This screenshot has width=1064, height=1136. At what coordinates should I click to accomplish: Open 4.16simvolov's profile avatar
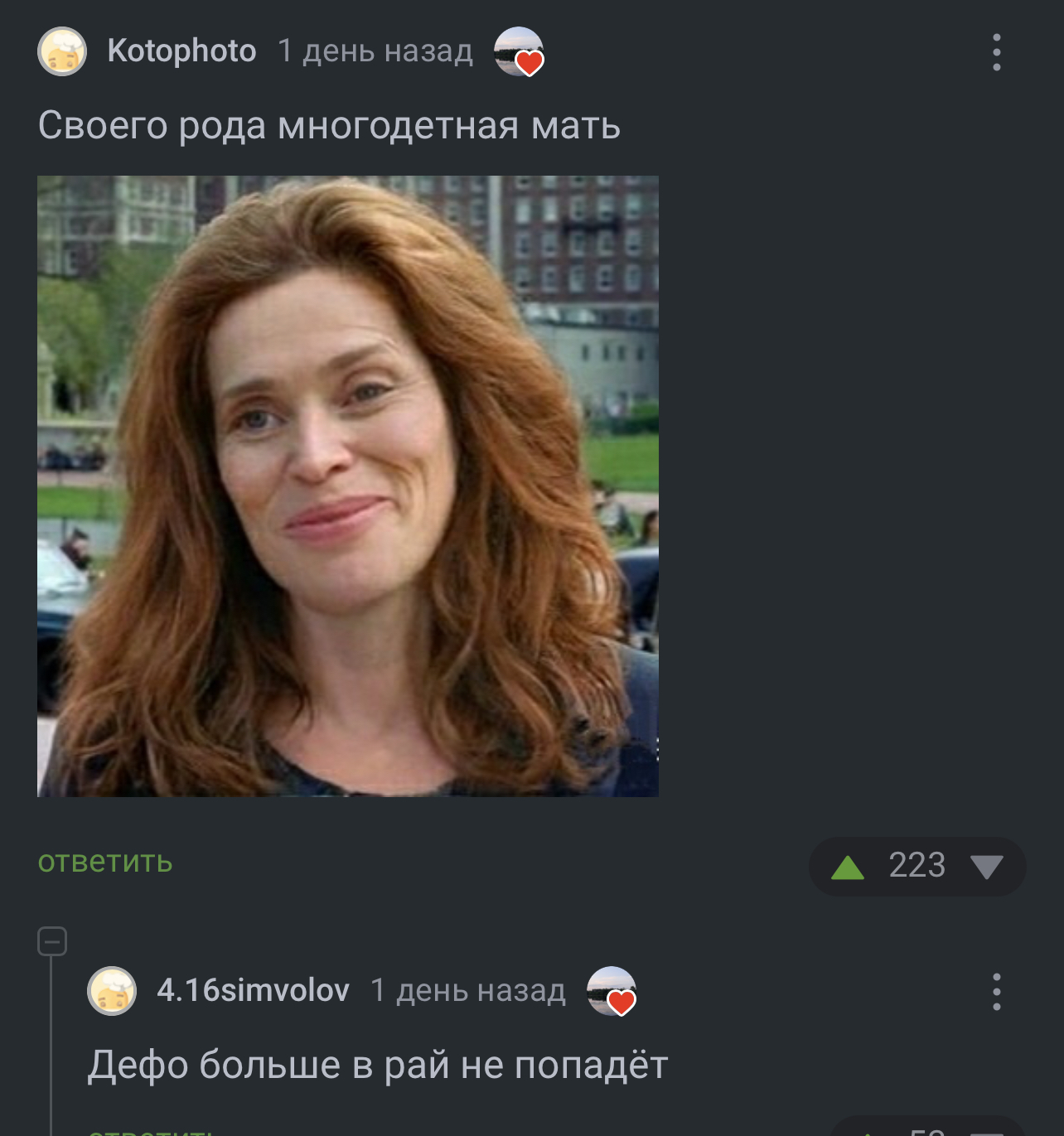[112, 991]
